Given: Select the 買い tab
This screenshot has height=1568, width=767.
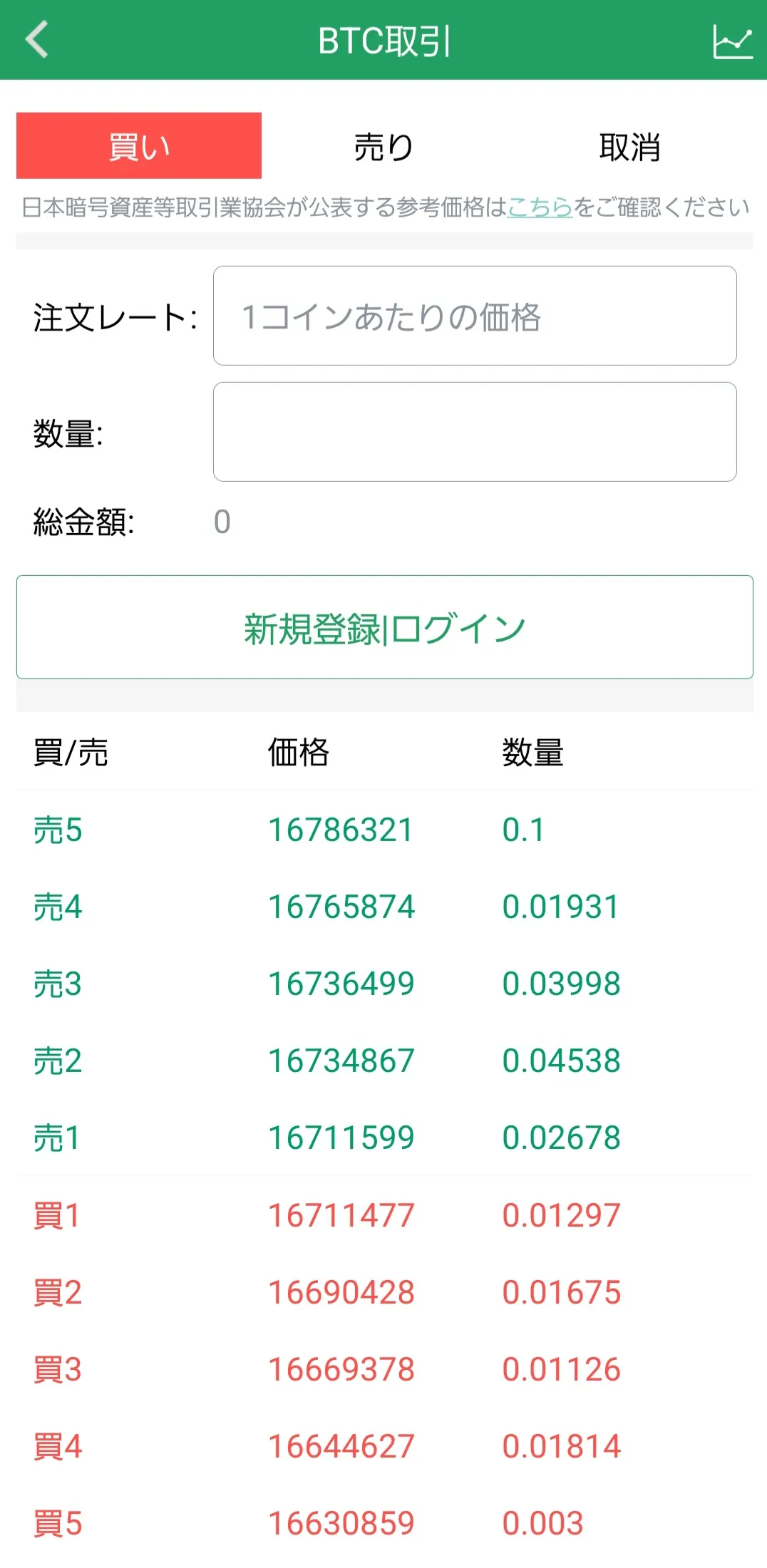Looking at the screenshot, I should [x=139, y=146].
